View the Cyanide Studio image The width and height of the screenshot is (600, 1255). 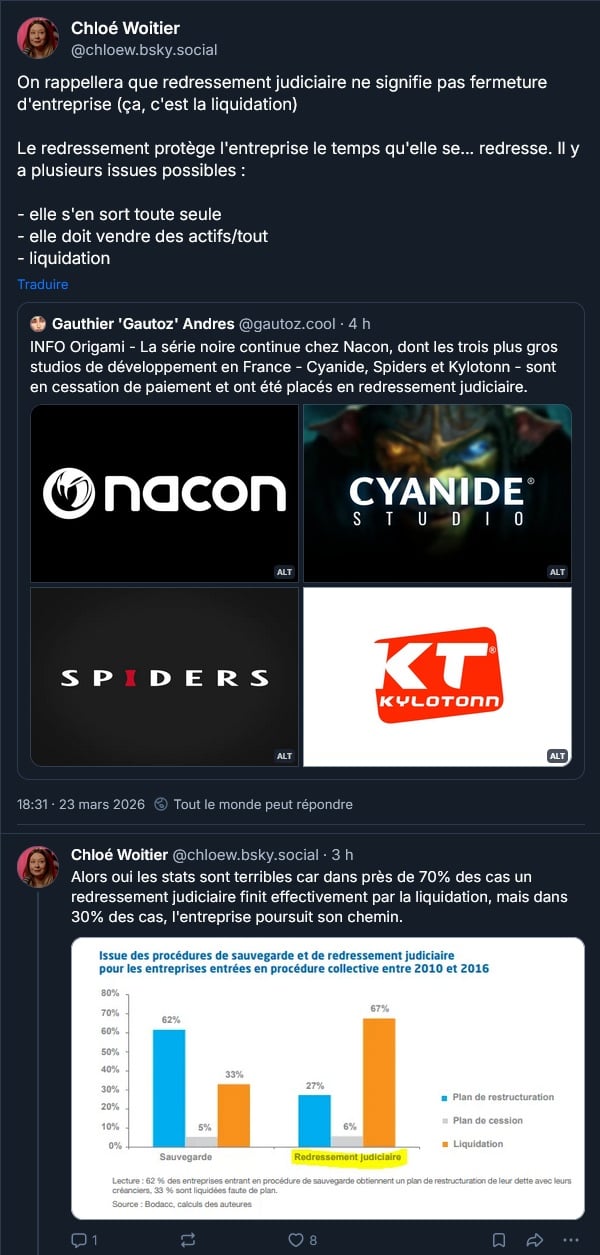click(x=437, y=493)
